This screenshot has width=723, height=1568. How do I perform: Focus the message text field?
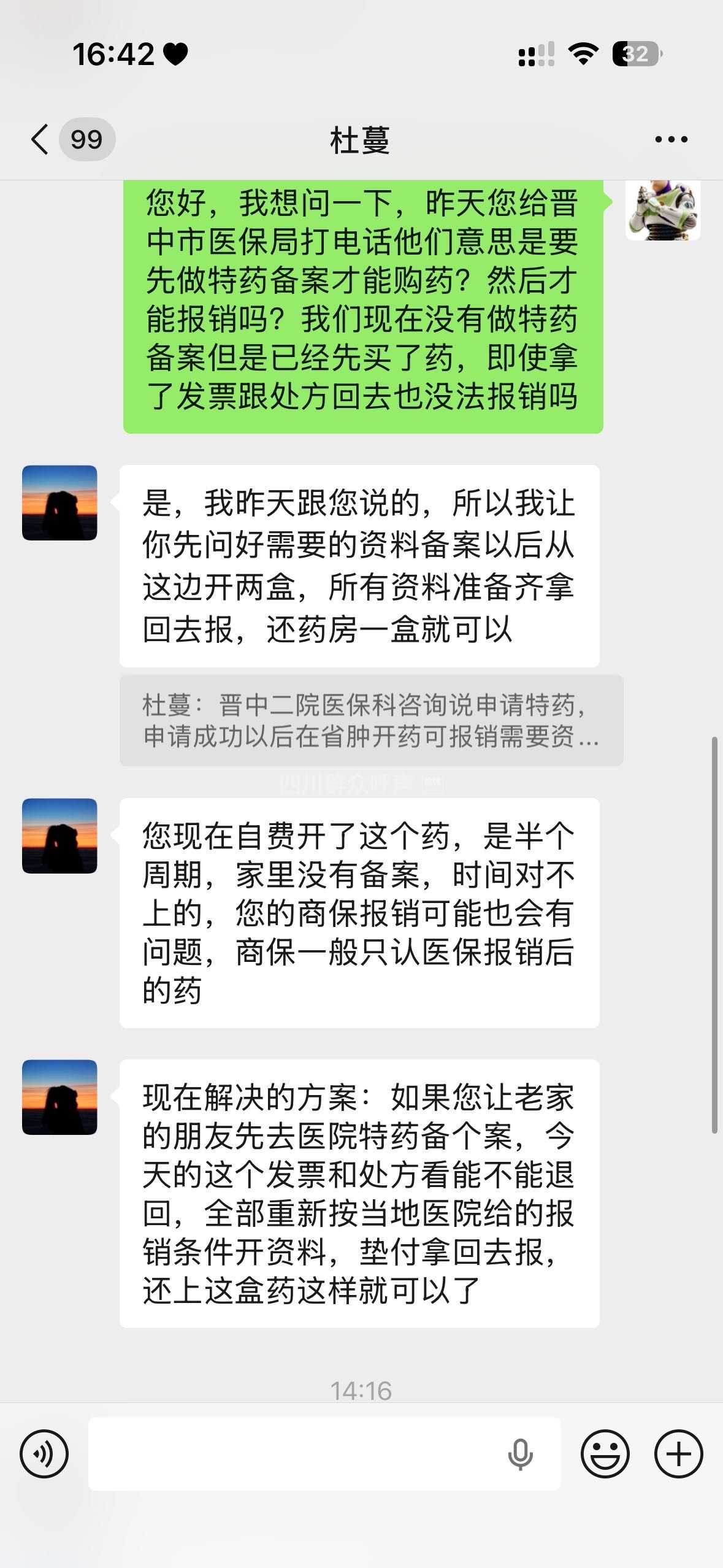coord(294,1453)
